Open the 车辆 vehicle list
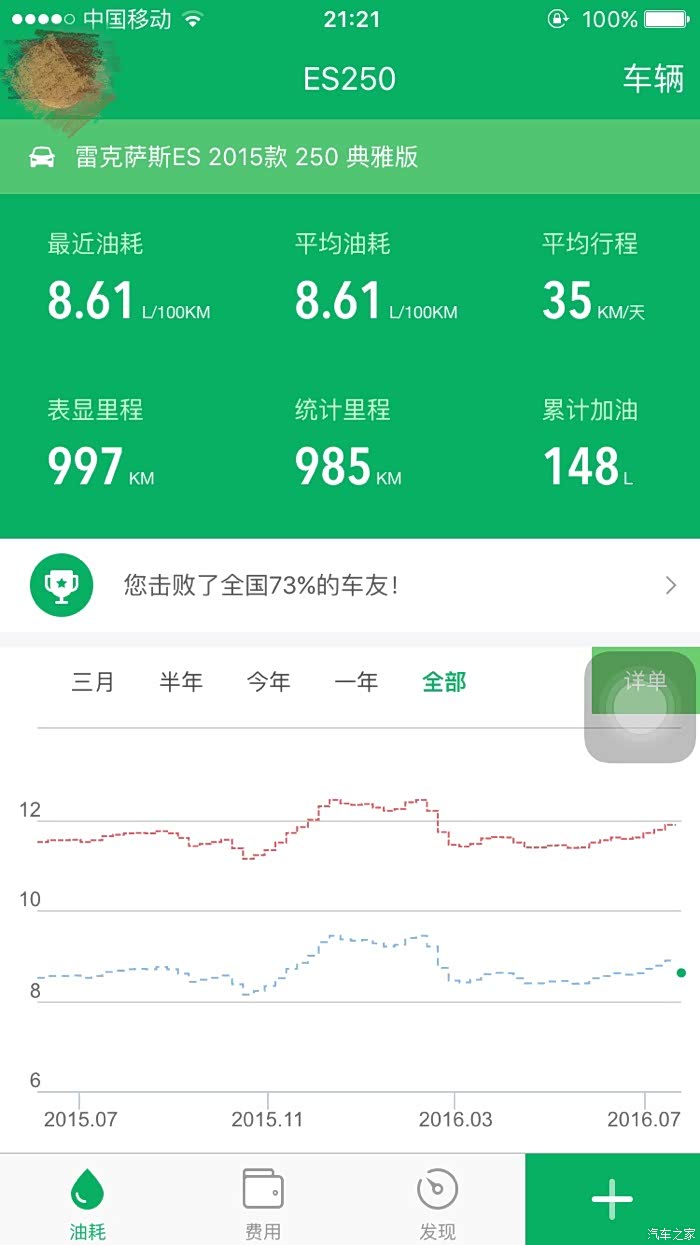Screen dimensions: 700x1245 click(653, 79)
